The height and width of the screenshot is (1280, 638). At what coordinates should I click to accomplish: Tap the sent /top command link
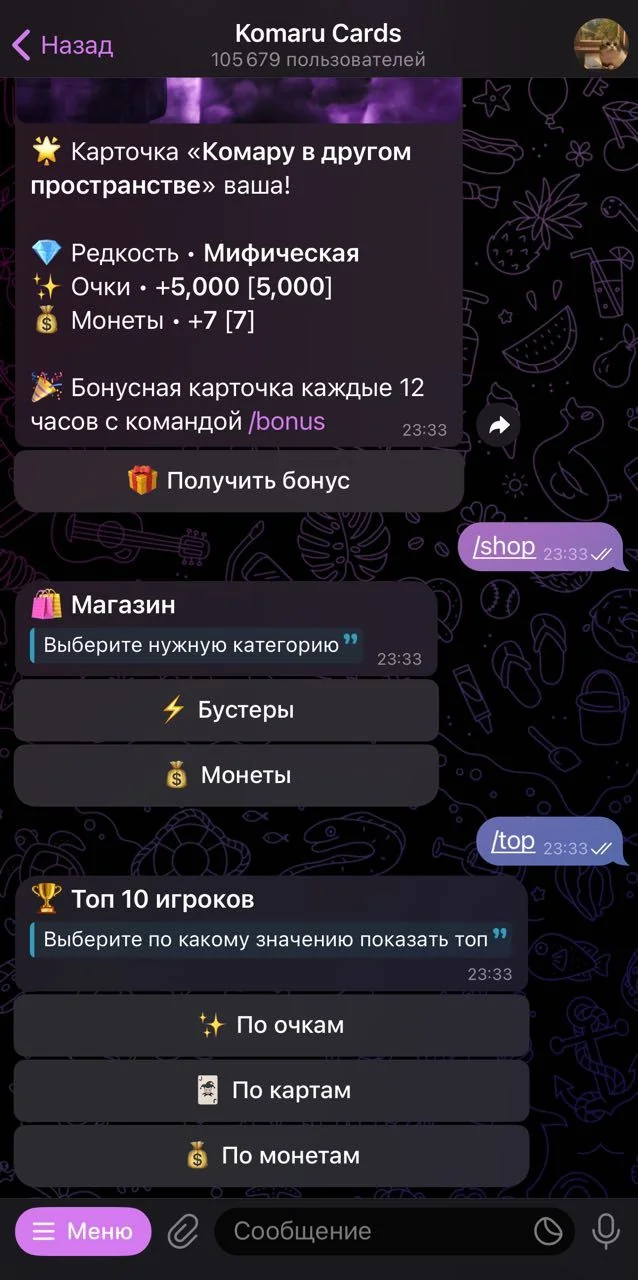point(513,841)
